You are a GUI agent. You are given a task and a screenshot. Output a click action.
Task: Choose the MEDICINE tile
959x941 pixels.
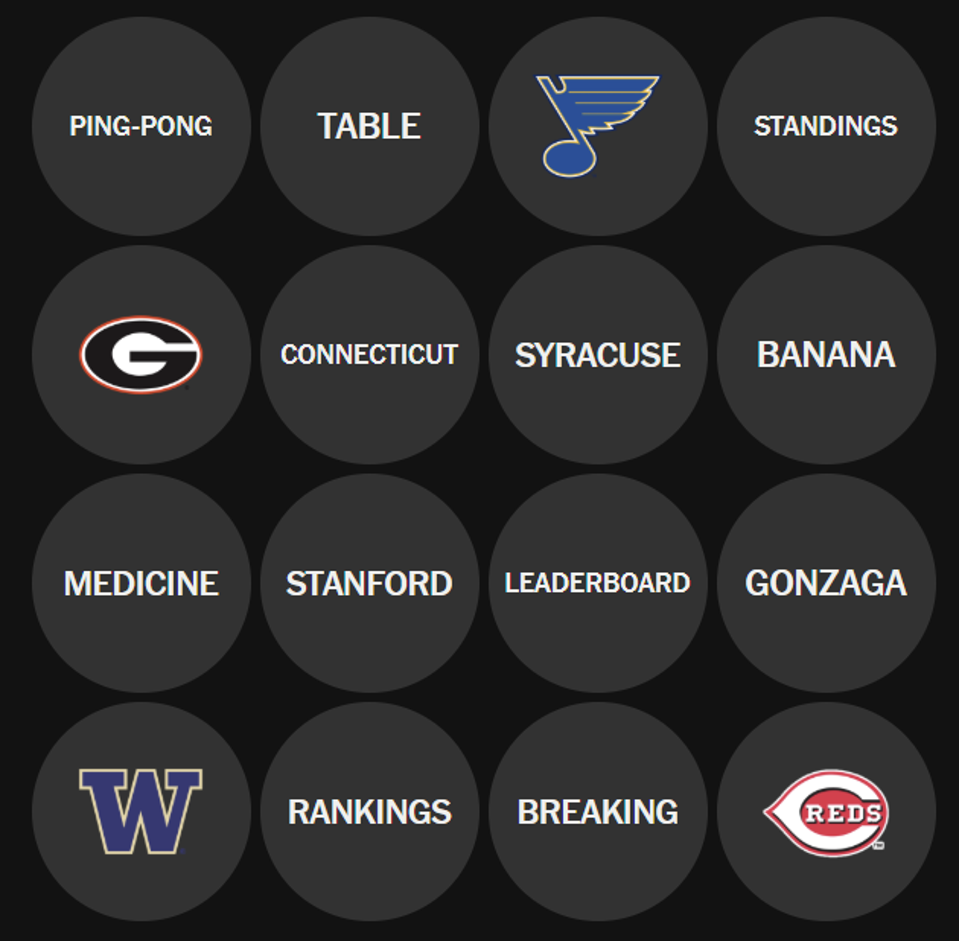click(141, 583)
